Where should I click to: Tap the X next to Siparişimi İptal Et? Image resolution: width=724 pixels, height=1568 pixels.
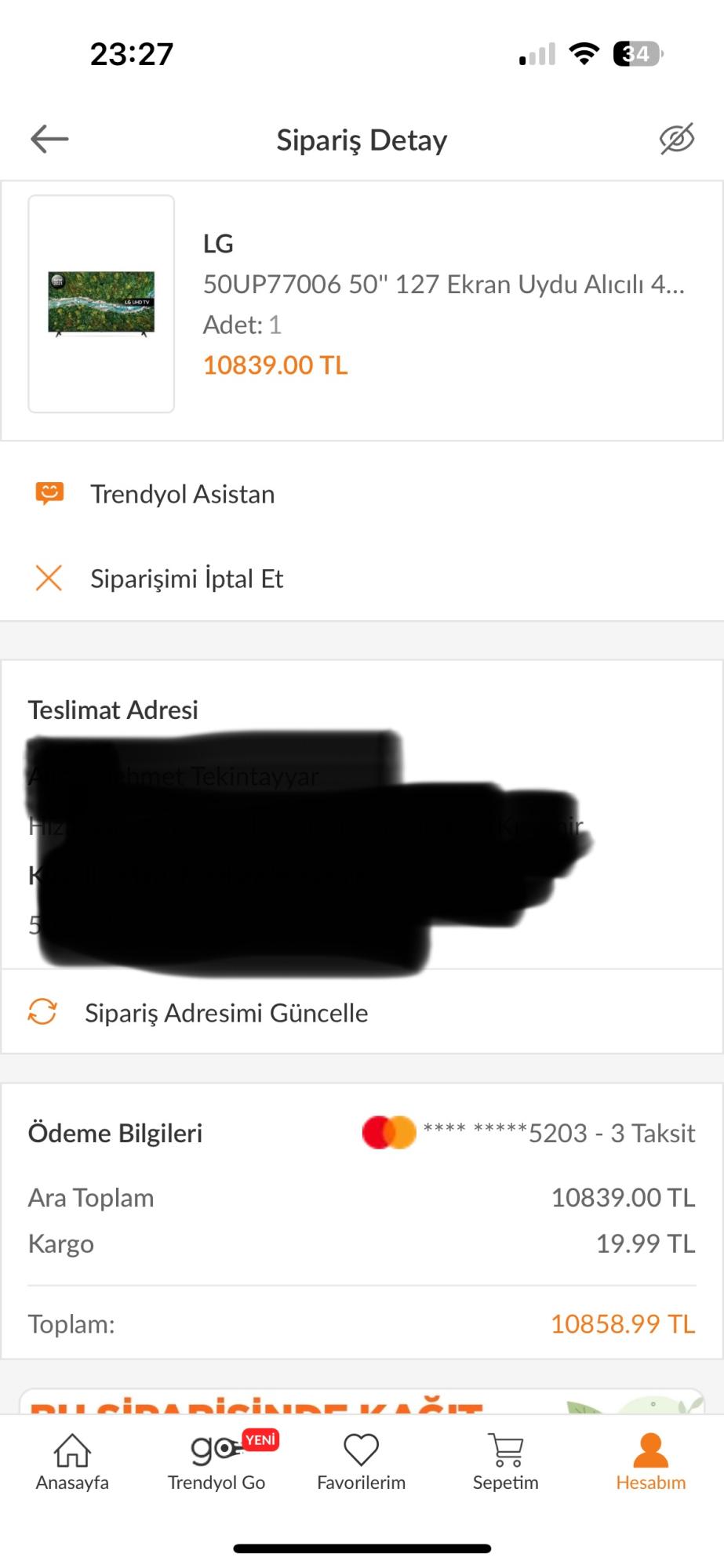tap(49, 578)
